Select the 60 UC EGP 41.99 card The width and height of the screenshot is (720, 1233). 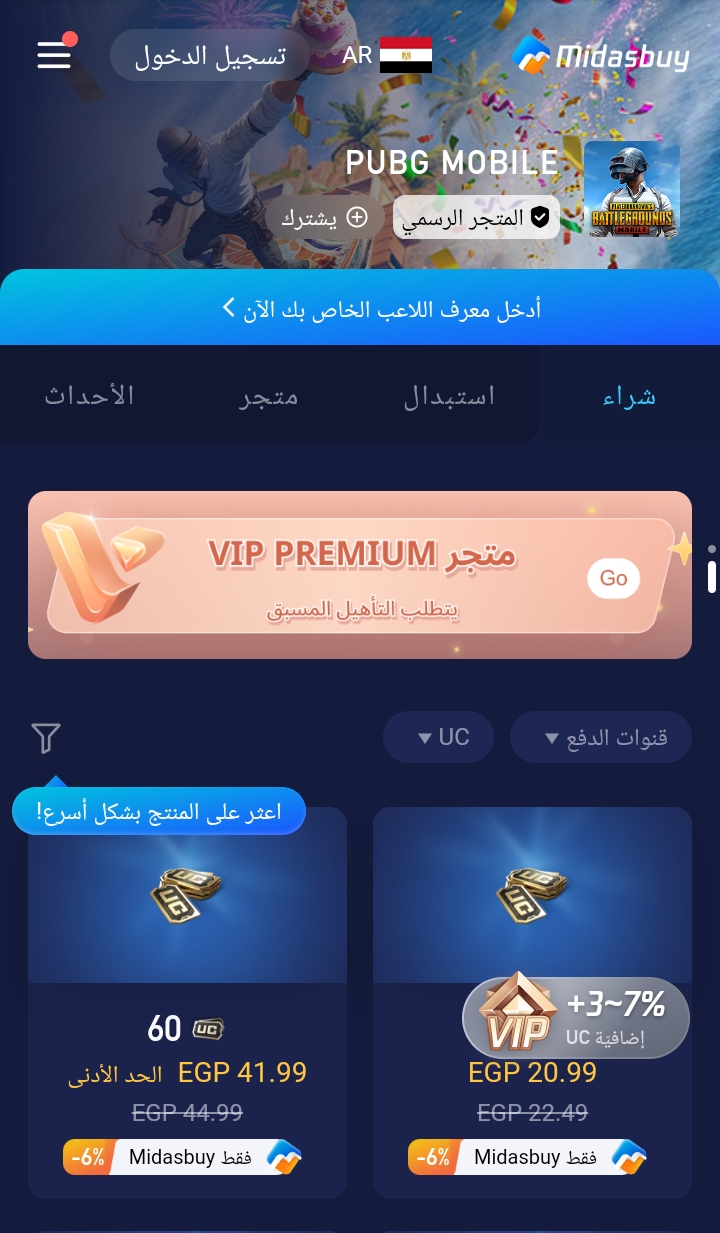pyautogui.click(x=187, y=1003)
